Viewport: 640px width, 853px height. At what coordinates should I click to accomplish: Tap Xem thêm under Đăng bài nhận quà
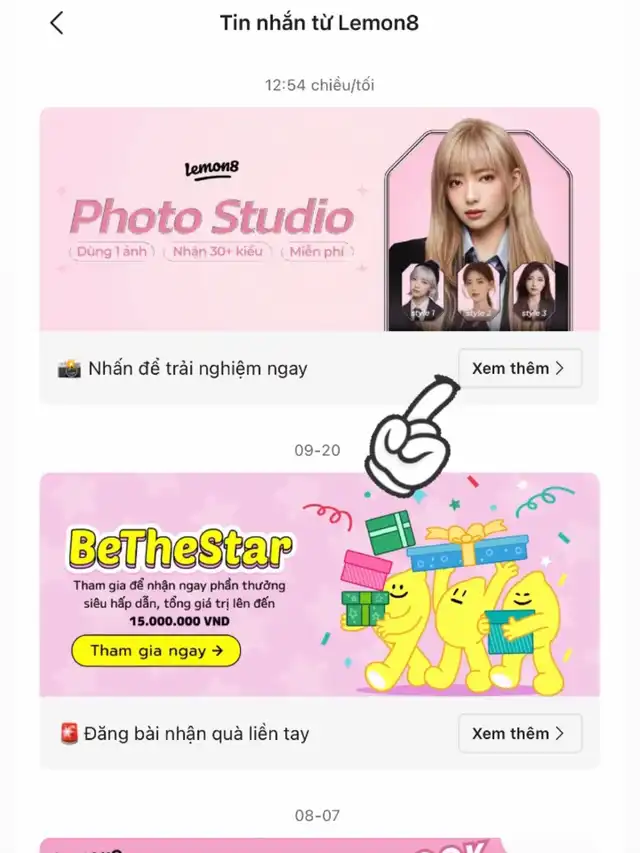click(x=519, y=733)
